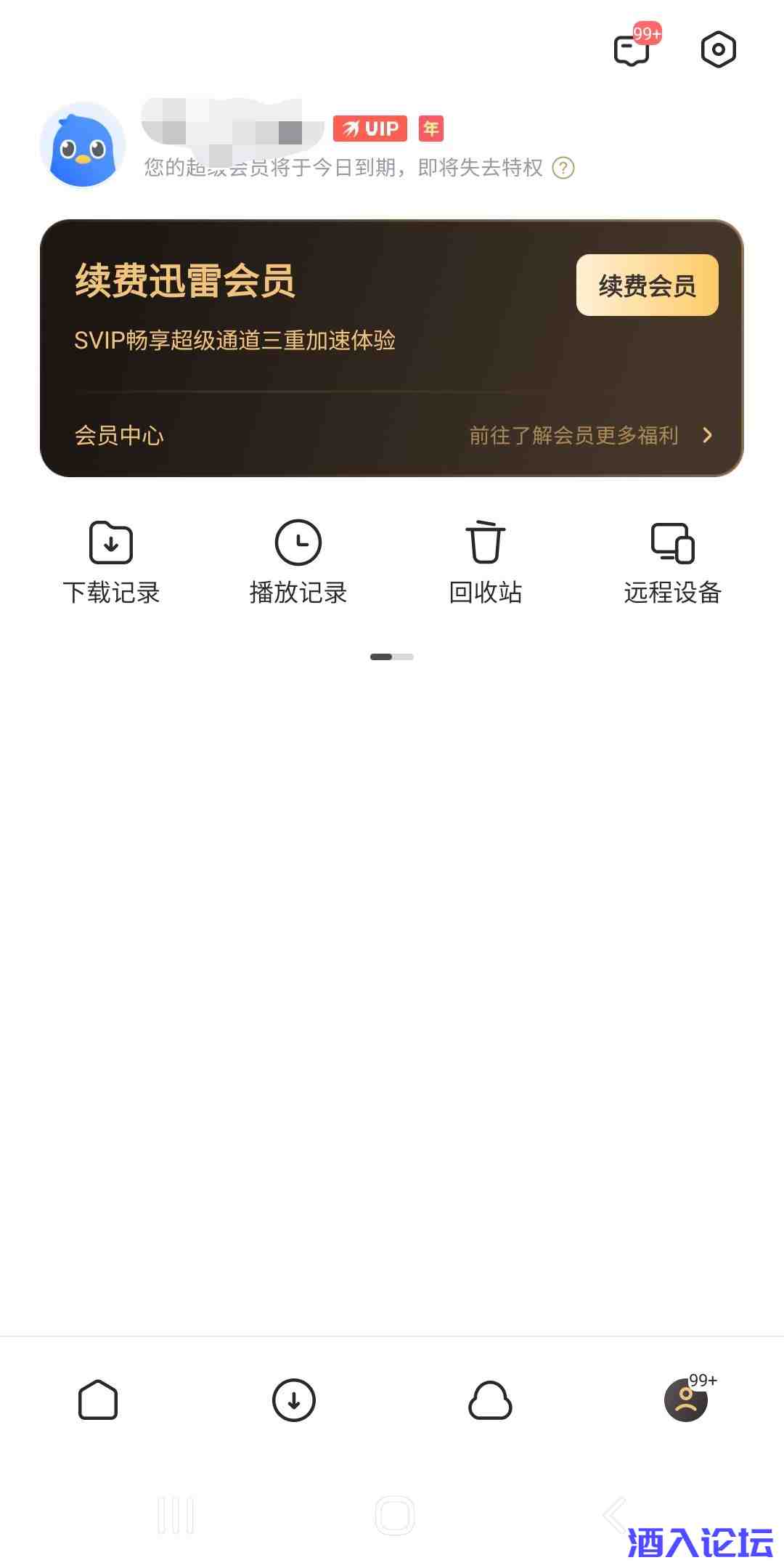Tap the question mark beside the expiry notice
This screenshot has width=784, height=1568.
point(564,168)
